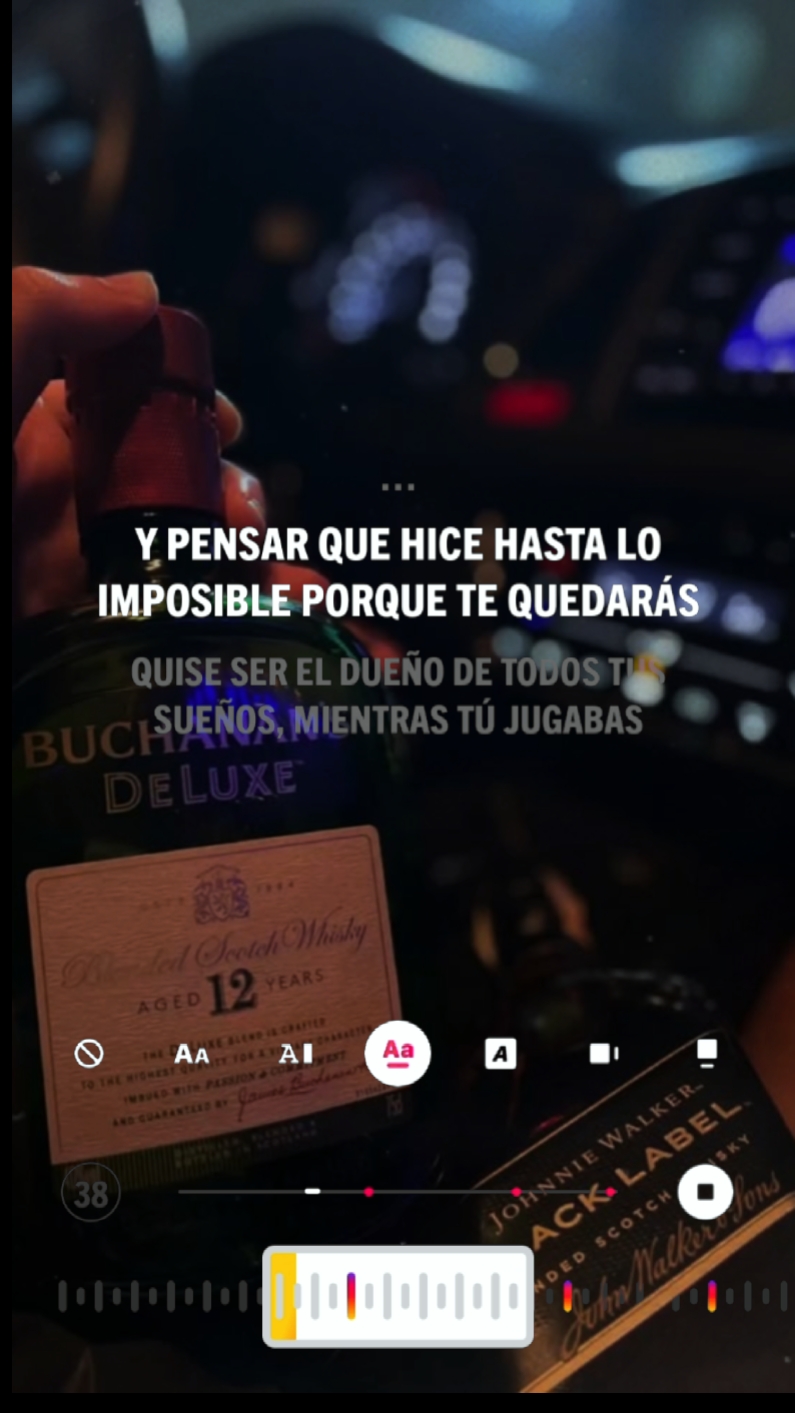
Task: Choose the typewriter cursor lyric style
Action: click(x=296, y=1054)
